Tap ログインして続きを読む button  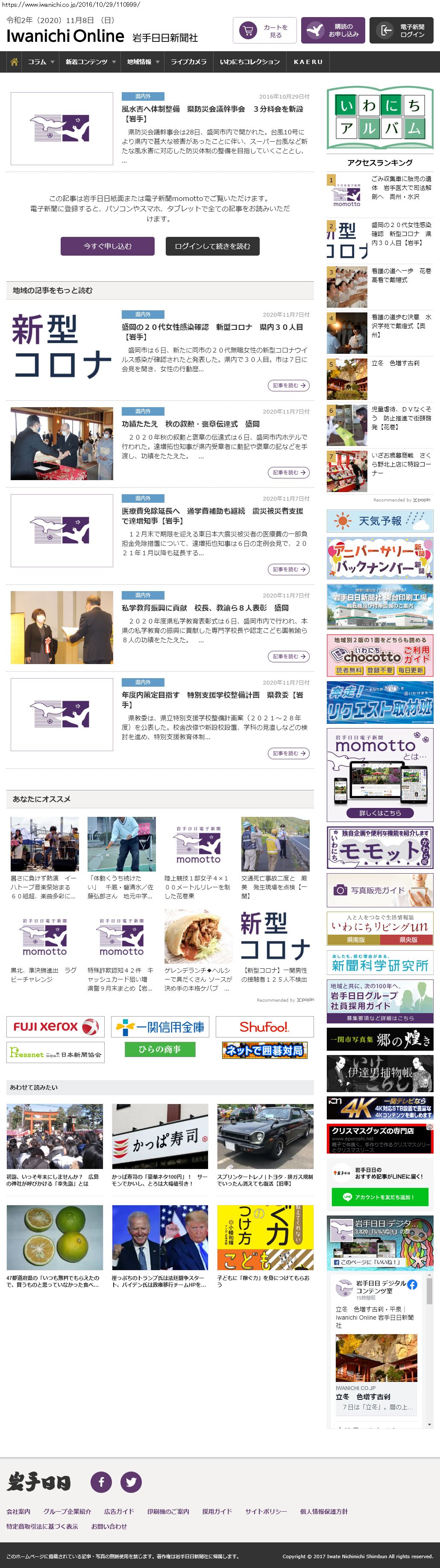(x=212, y=246)
